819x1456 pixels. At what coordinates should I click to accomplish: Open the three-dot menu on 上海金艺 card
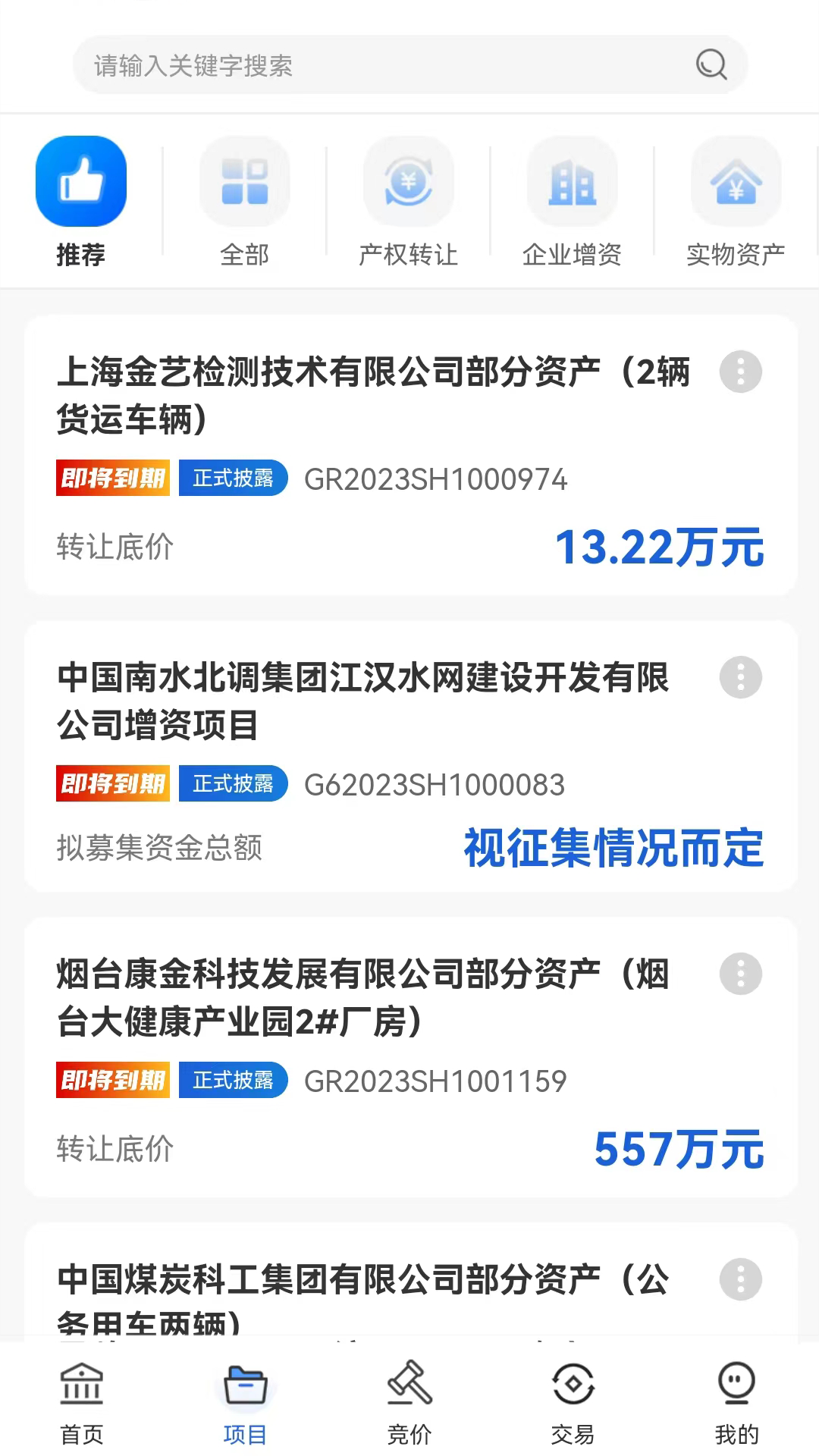[739, 372]
